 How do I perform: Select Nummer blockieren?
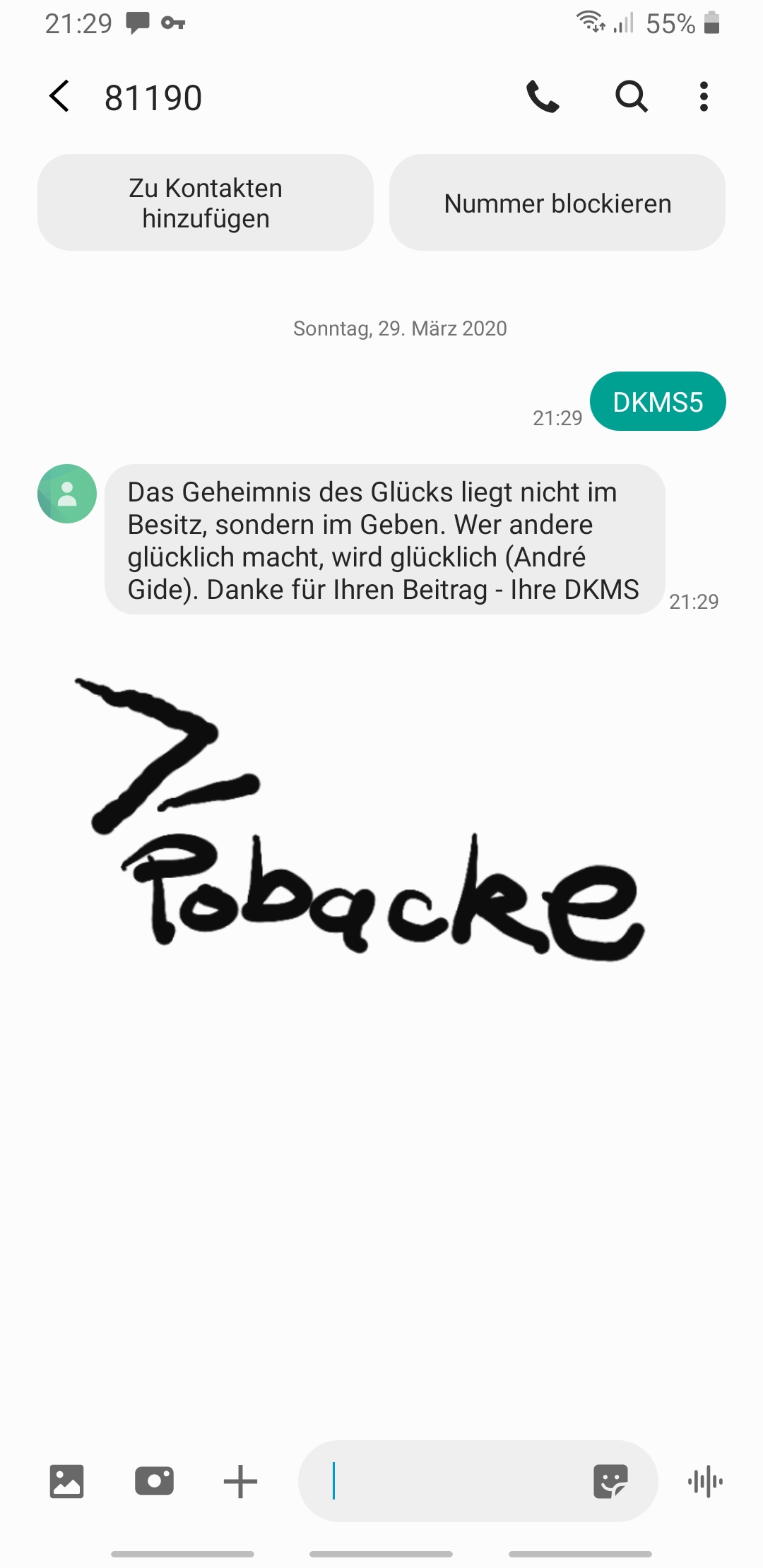coord(557,203)
